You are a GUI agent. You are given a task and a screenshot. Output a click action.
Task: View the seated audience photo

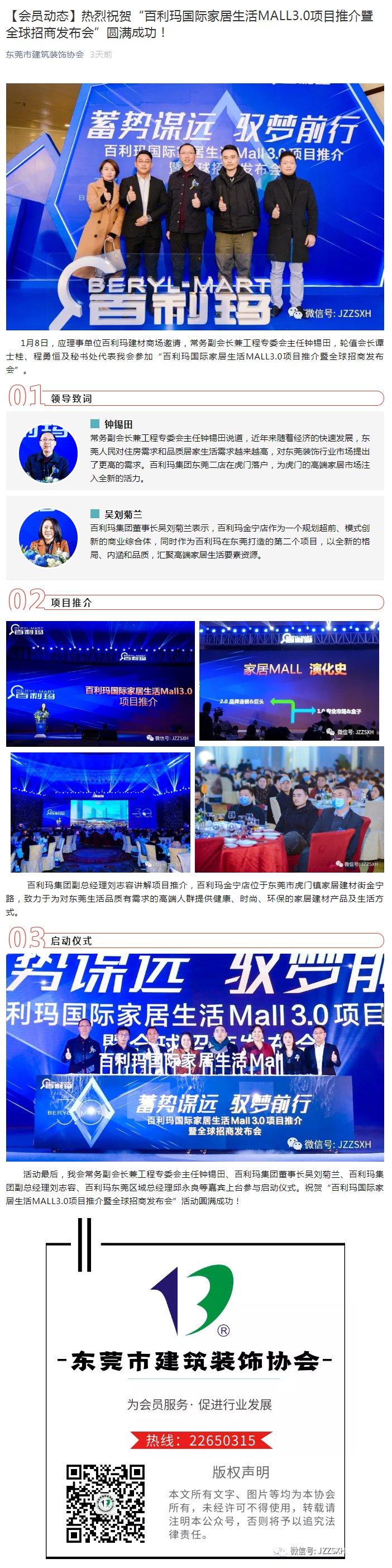tap(289, 809)
